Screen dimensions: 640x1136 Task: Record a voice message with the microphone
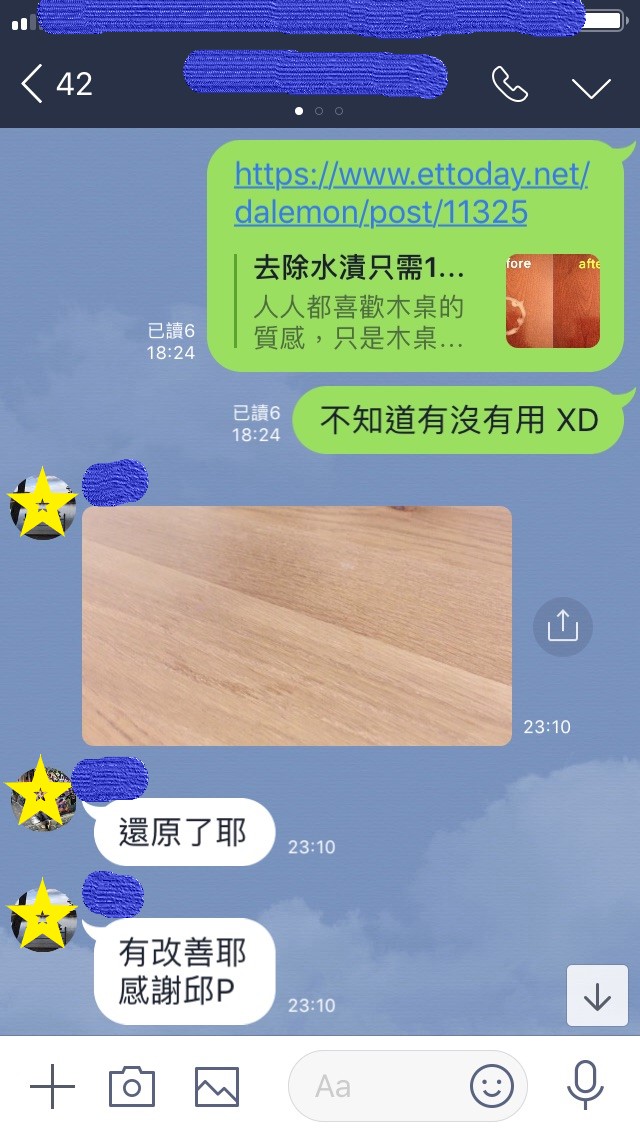click(584, 1086)
